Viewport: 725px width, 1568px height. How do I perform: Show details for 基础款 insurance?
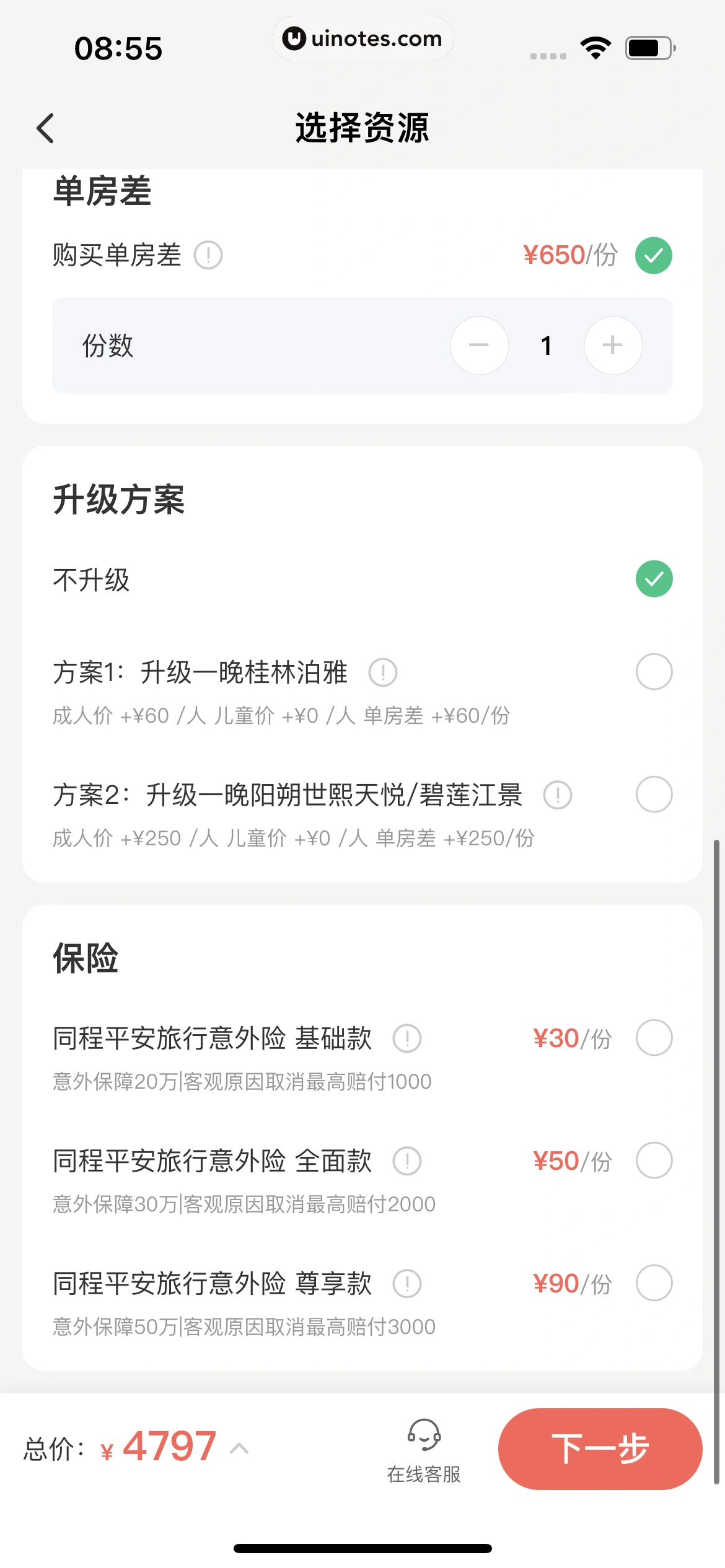(x=407, y=1038)
